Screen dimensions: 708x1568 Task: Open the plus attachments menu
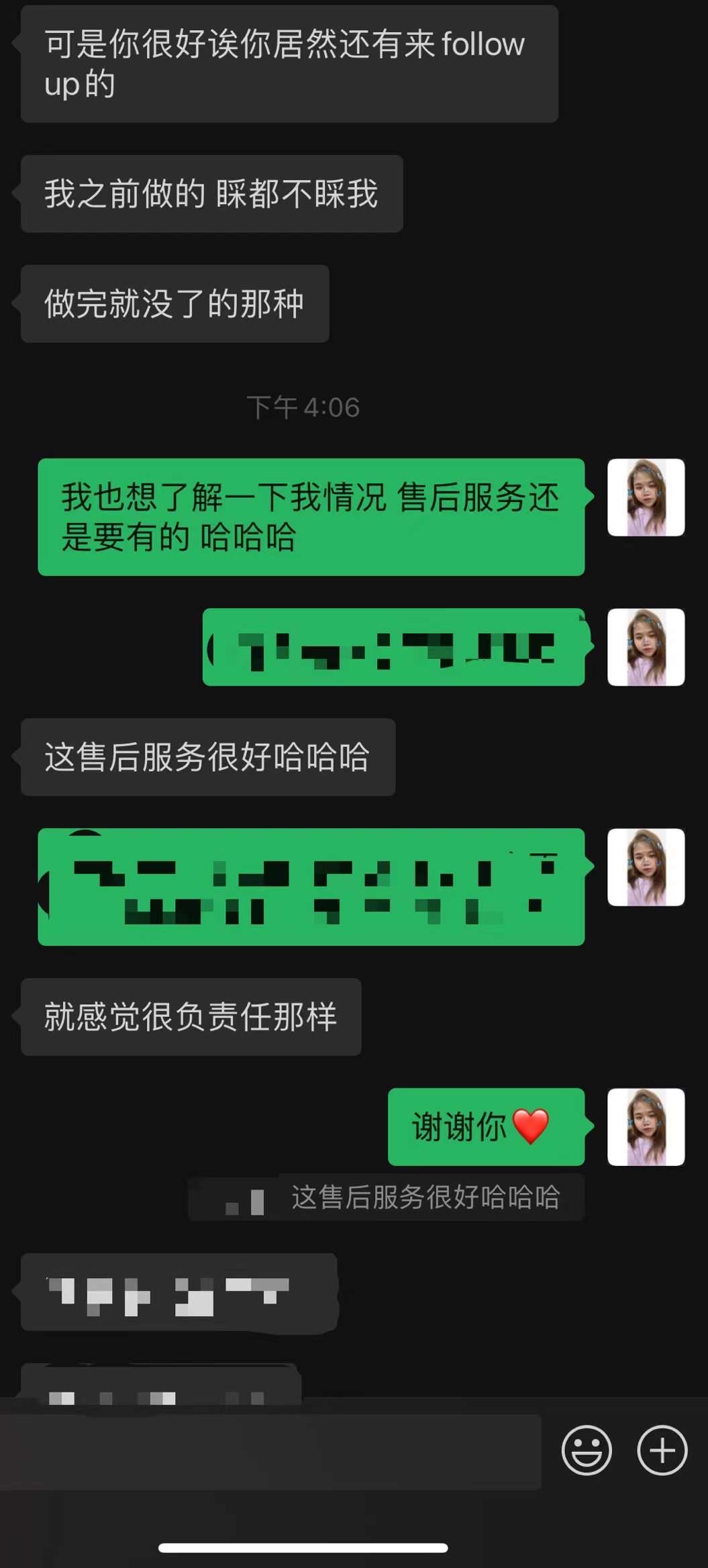pyautogui.click(x=662, y=1451)
